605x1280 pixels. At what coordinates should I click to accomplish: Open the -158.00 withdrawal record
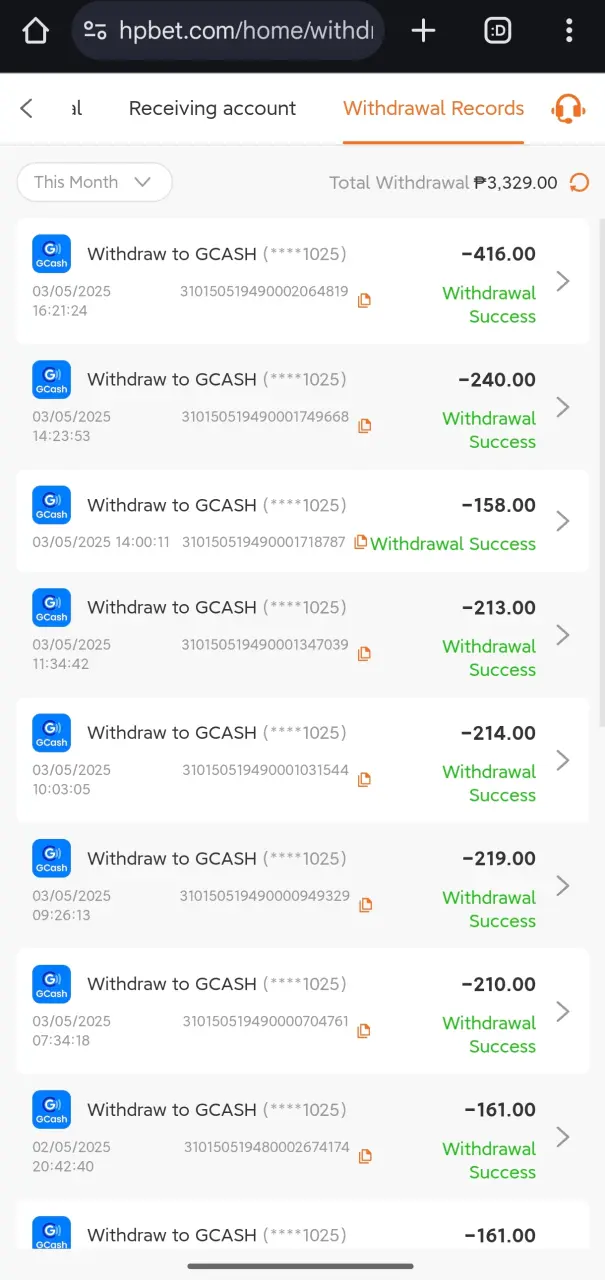(302, 521)
